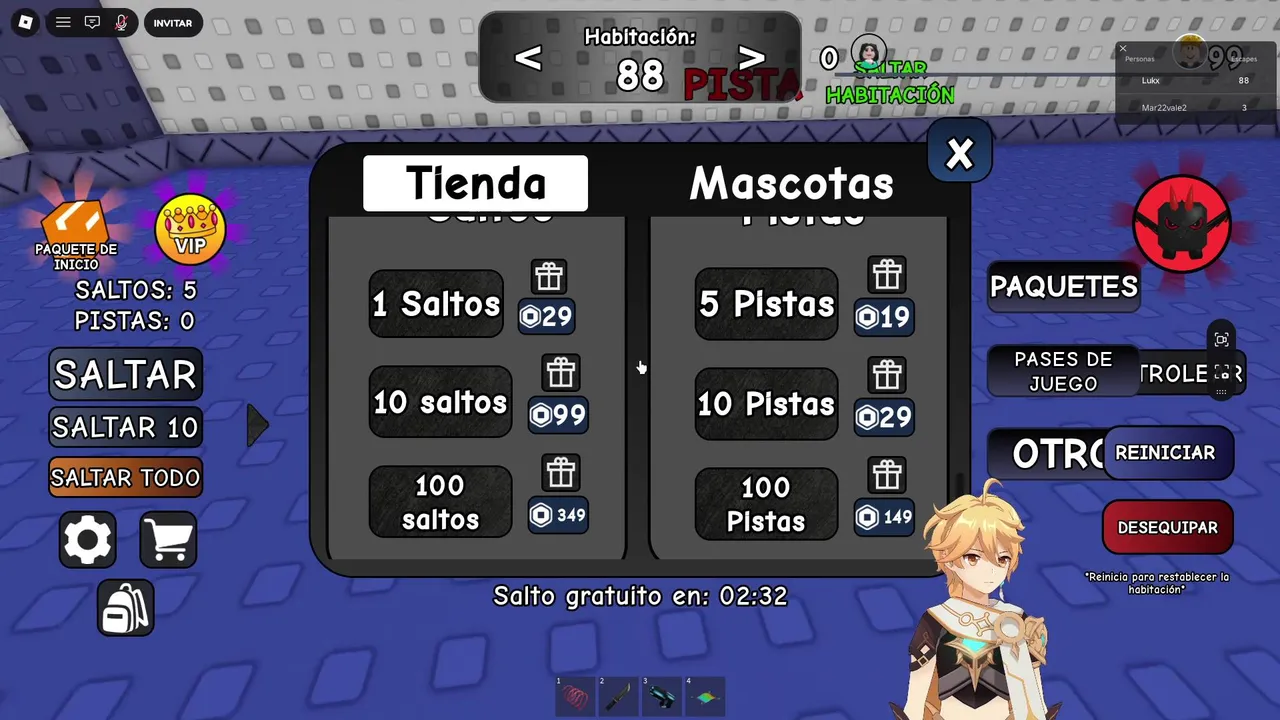Open the settings gear
Image resolution: width=1280 pixels, height=720 pixels.
click(x=87, y=540)
